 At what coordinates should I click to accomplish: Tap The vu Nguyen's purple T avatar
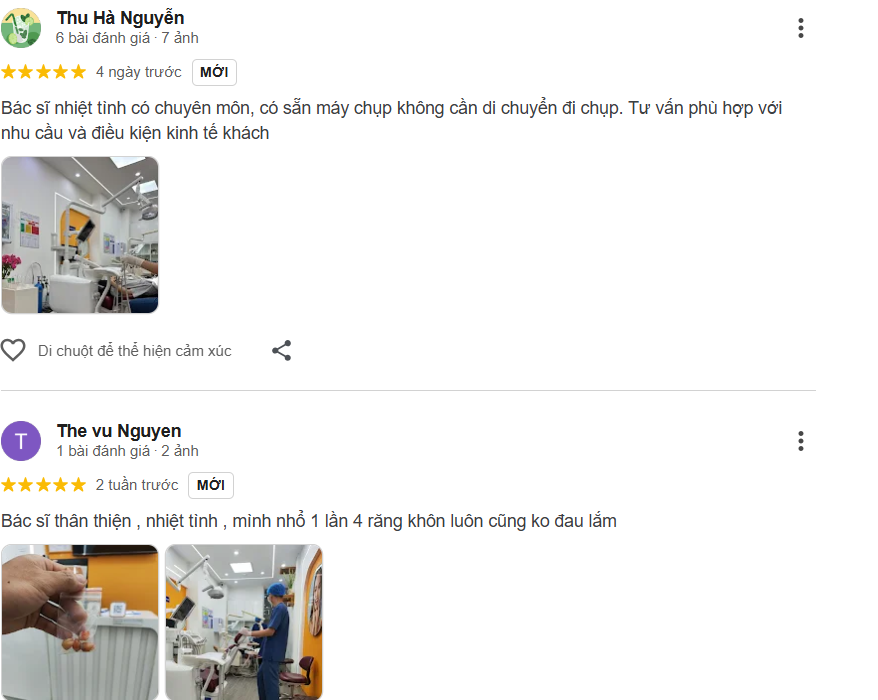pos(21,441)
